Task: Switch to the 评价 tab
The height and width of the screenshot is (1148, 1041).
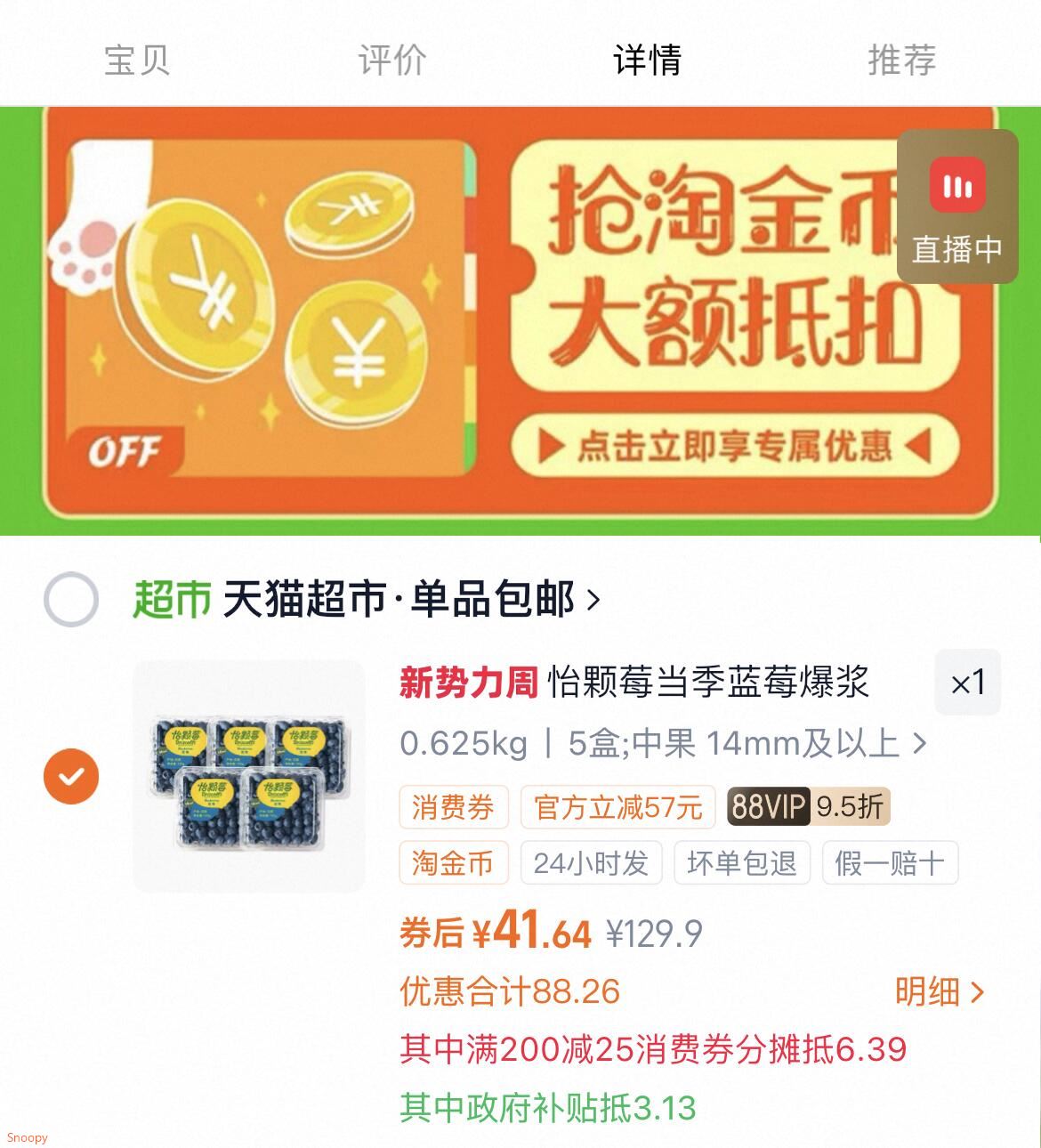Action: point(392,61)
